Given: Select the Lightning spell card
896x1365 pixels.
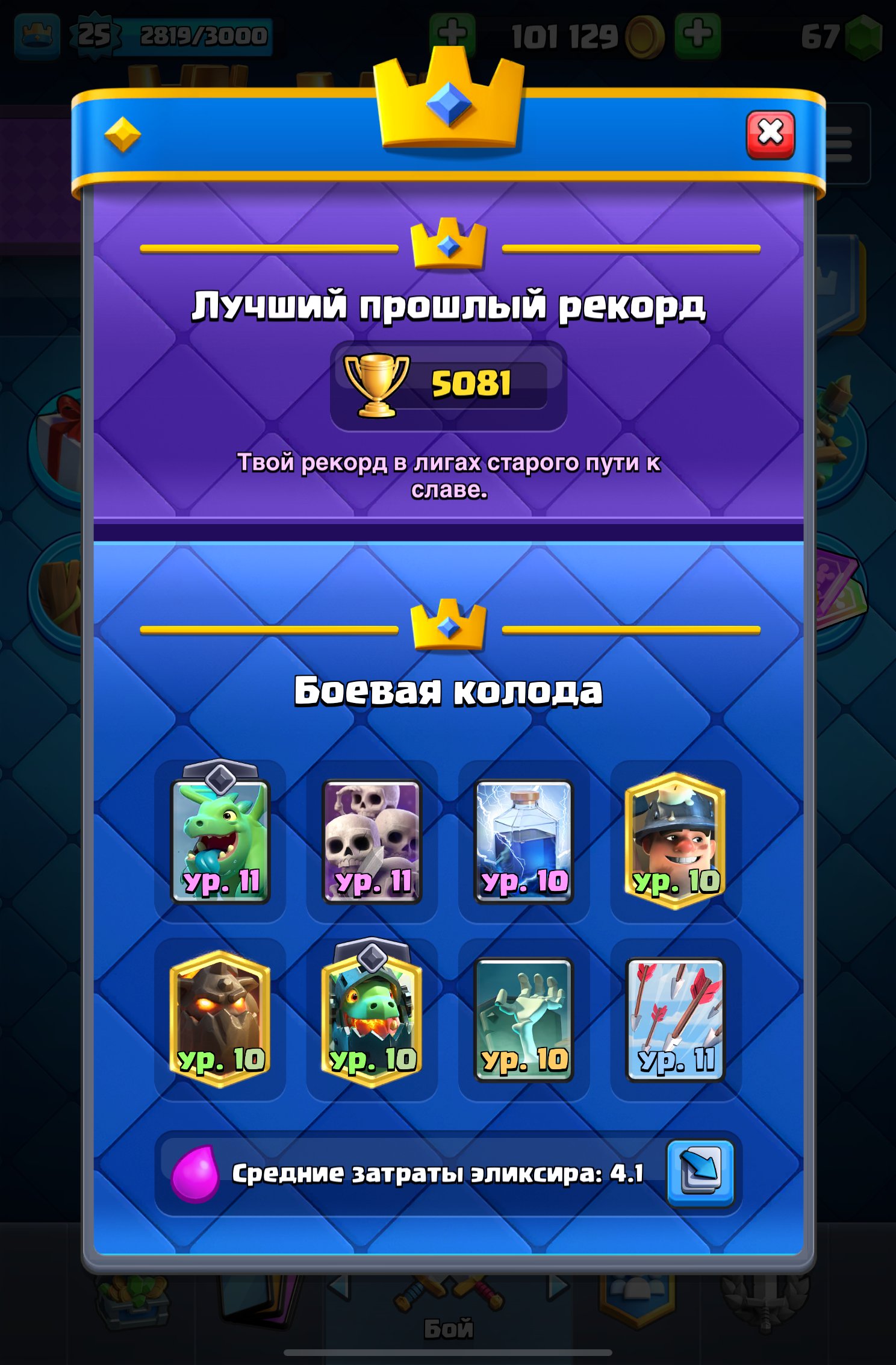Looking at the screenshot, I should click(x=524, y=842).
